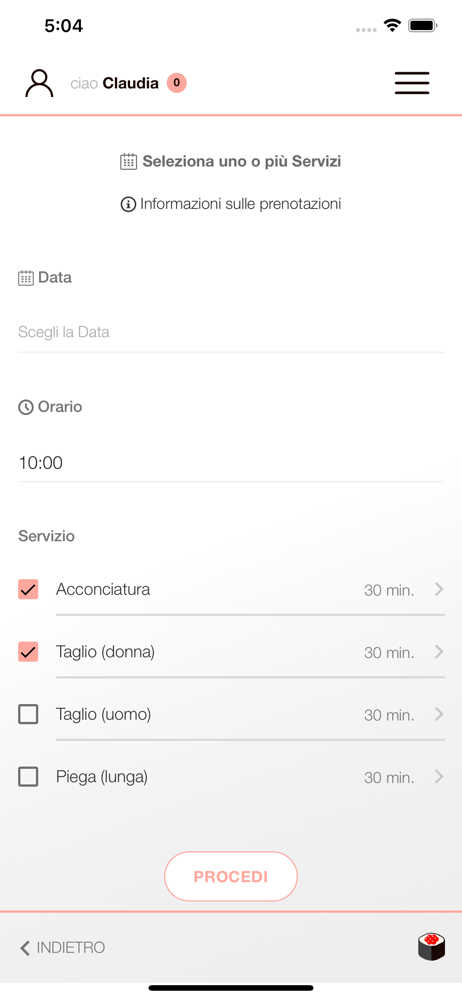Change the 10:00 Orario time
The image size is (462, 1000).
click(x=231, y=462)
